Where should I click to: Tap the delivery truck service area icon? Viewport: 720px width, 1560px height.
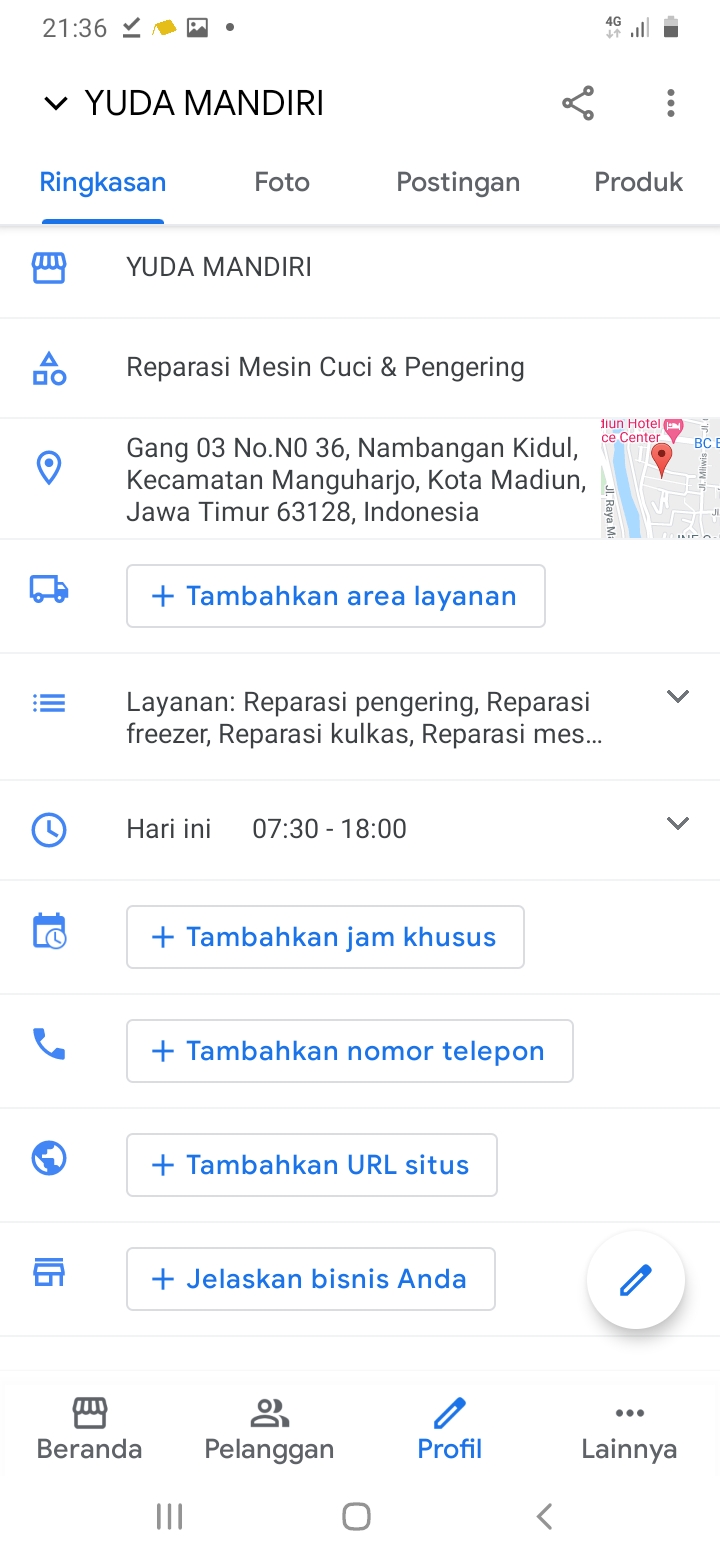click(50, 590)
